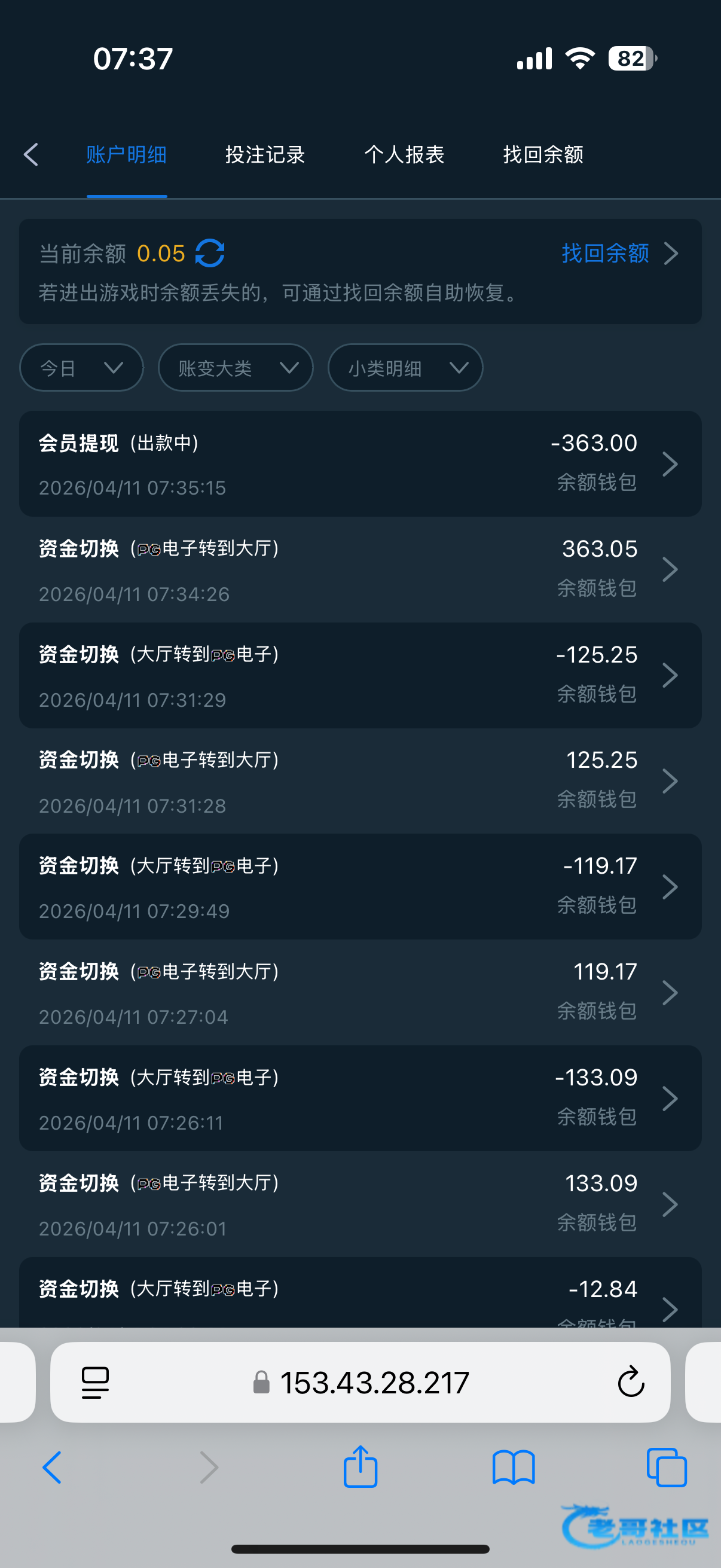Viewport: 721px width, 1568px height.
Task: Open the -125.25 transfer record
Action: [x=360, y=676]
